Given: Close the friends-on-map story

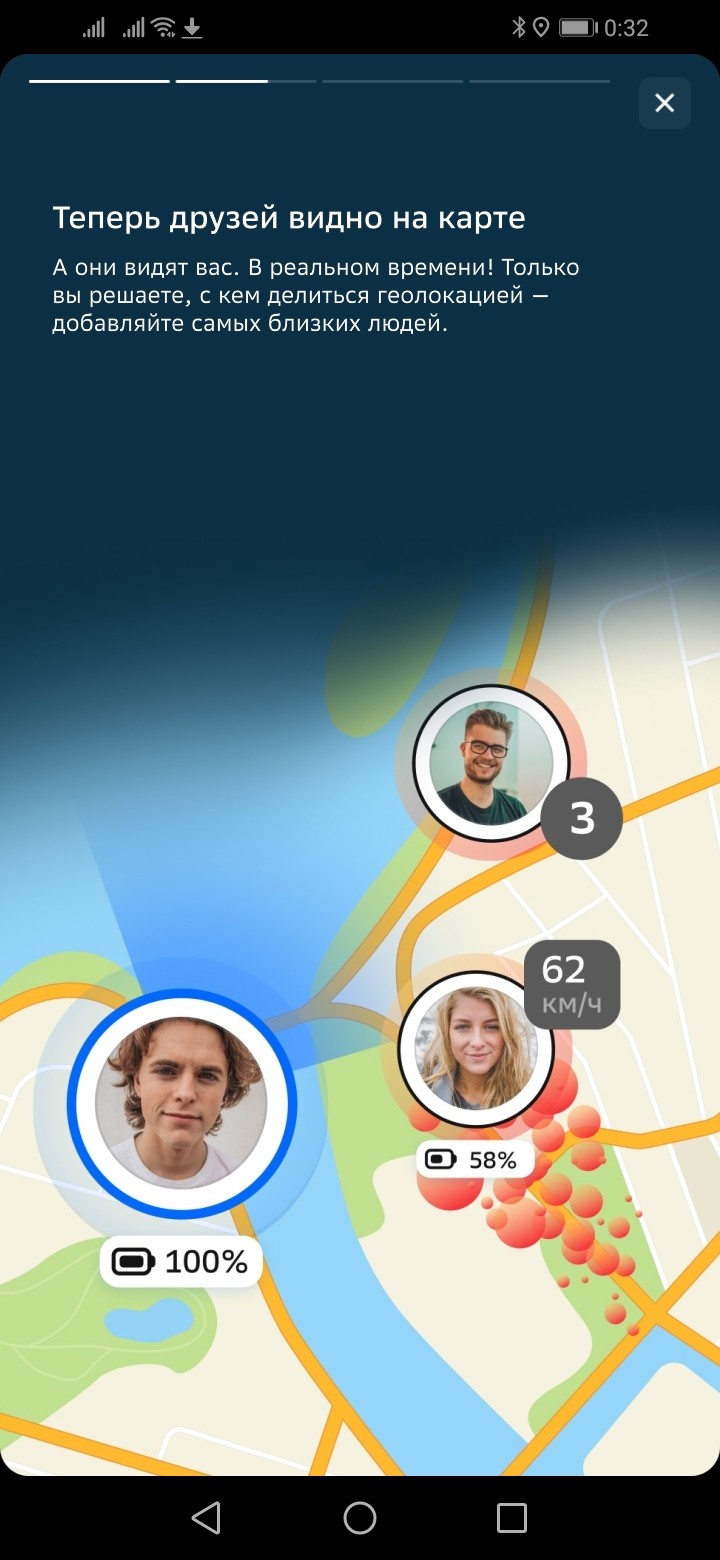Looking at the screenshot, I should (665, 103).
